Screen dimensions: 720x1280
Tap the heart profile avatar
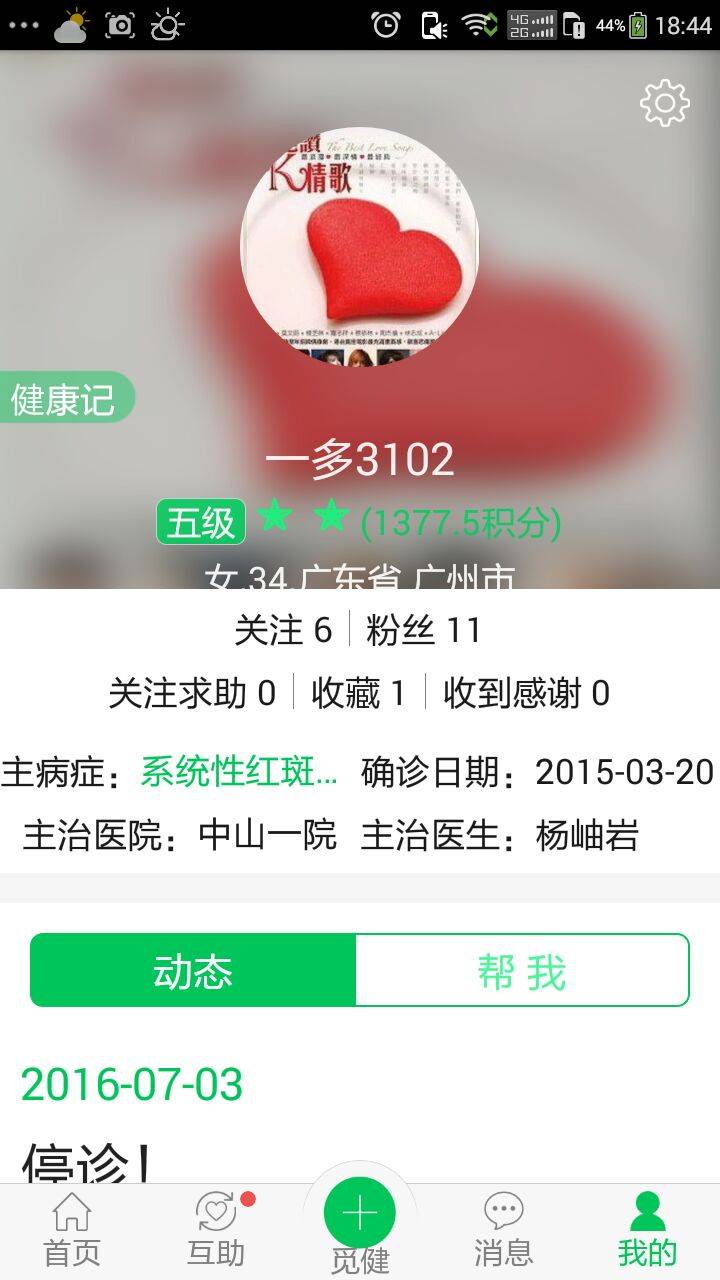(x=360, y=246)
